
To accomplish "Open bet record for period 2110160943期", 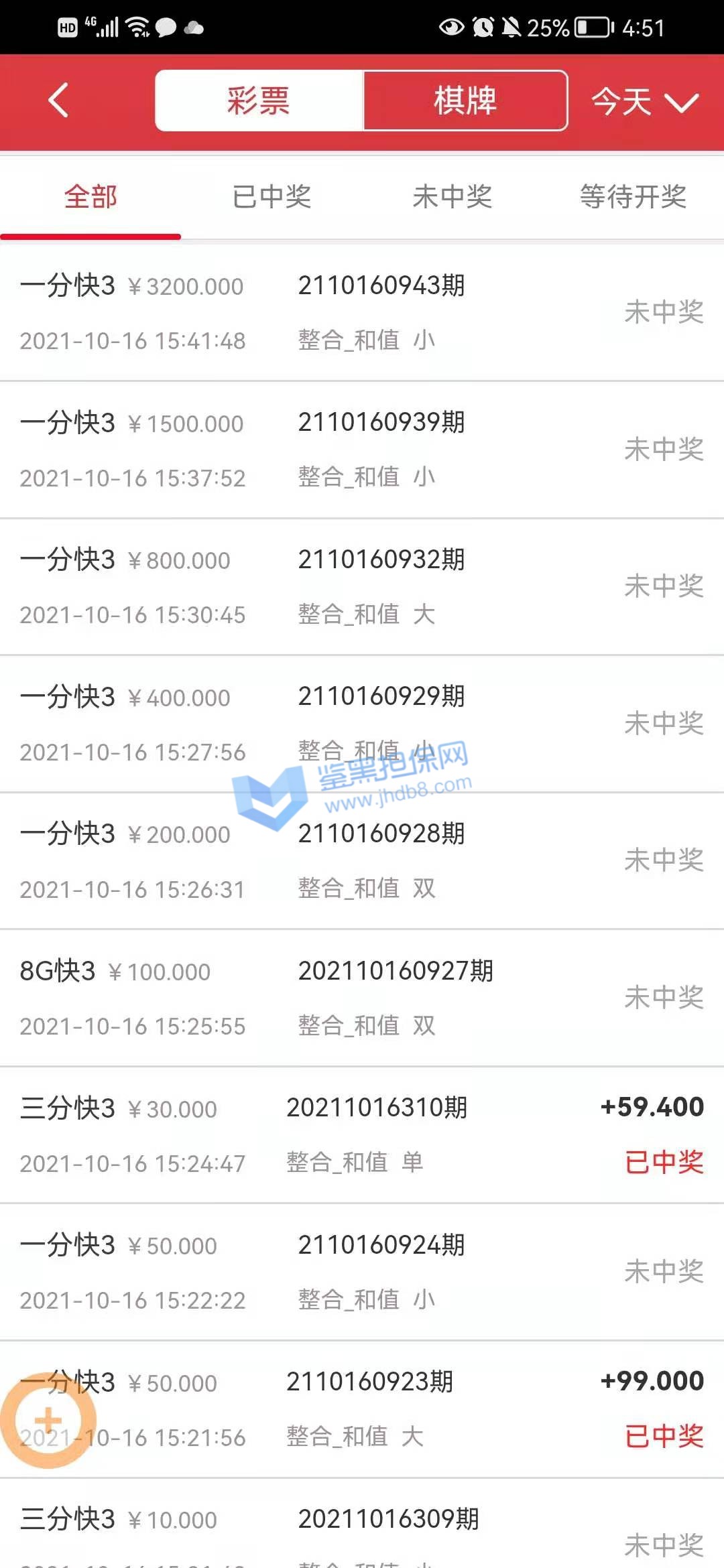I will [362, 312].
